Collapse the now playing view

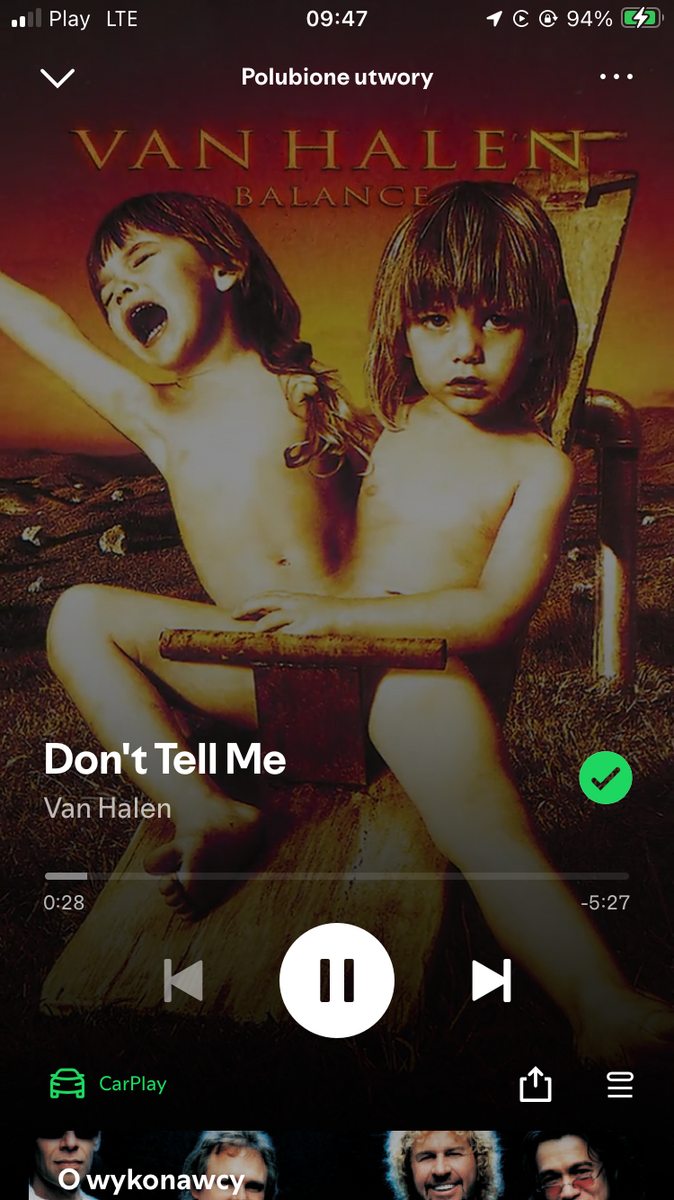pyautogui.click(x=57, y=77)
